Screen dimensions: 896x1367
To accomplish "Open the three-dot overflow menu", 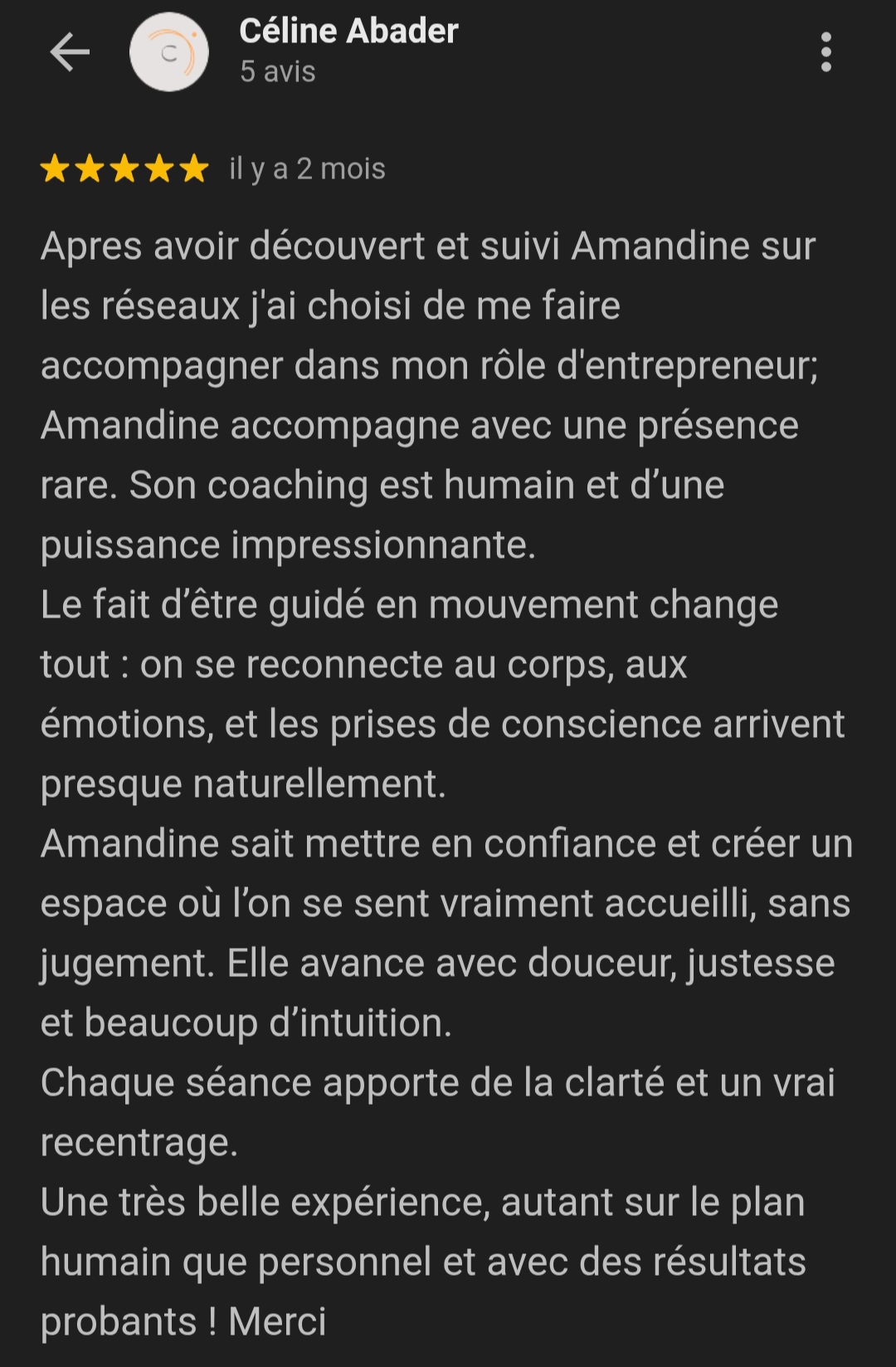I will [825, 52].
